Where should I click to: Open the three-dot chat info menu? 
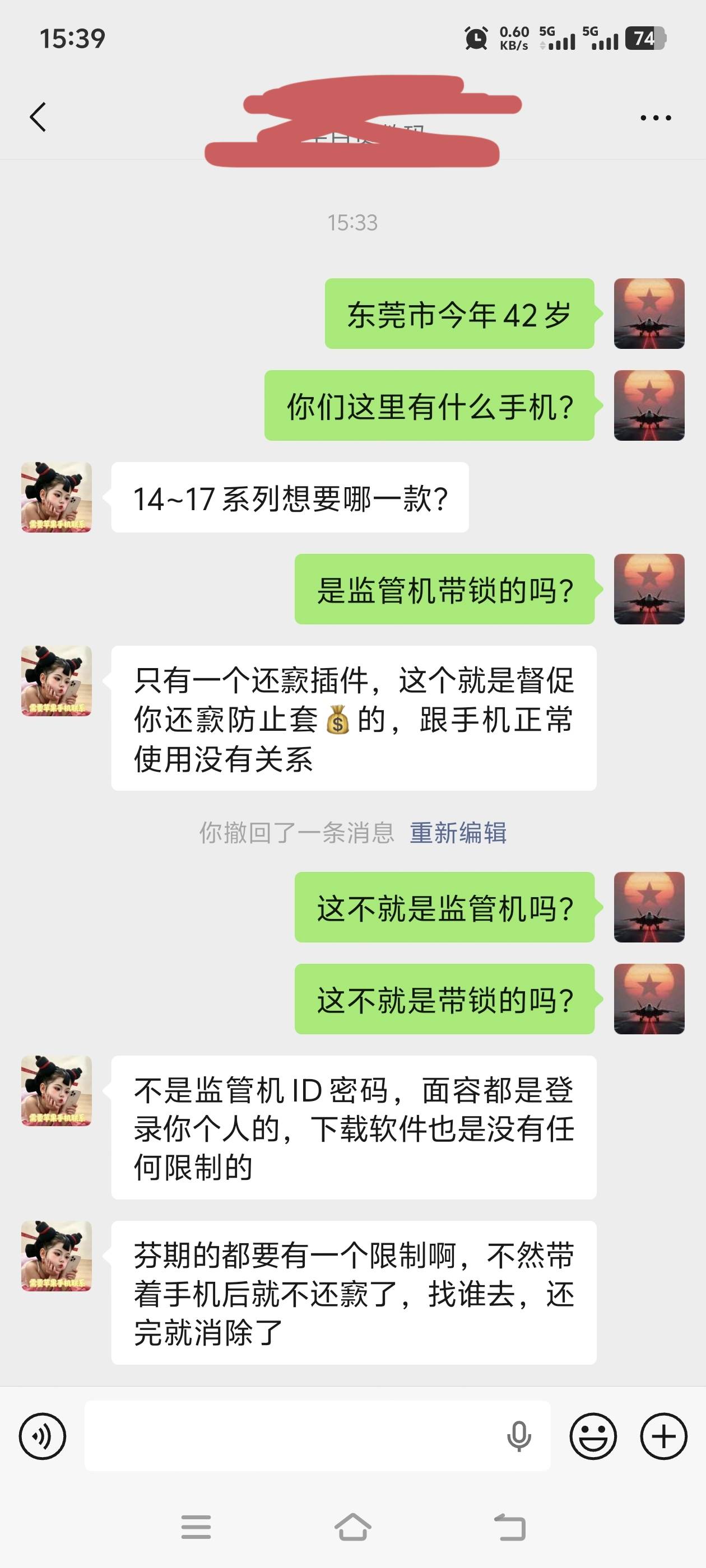tap(656, 118)
